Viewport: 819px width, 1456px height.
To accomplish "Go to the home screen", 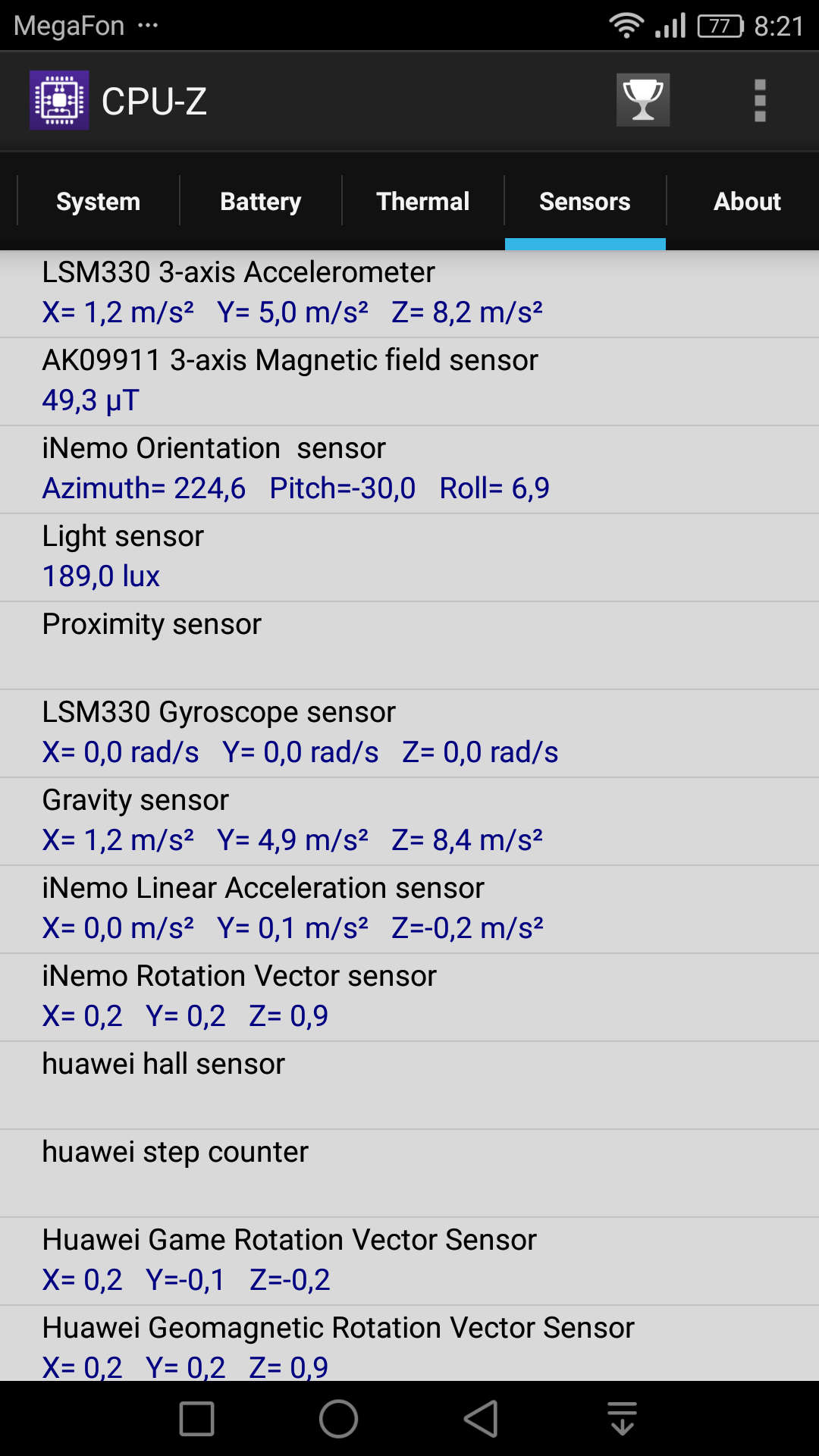I will point(338,1419).
